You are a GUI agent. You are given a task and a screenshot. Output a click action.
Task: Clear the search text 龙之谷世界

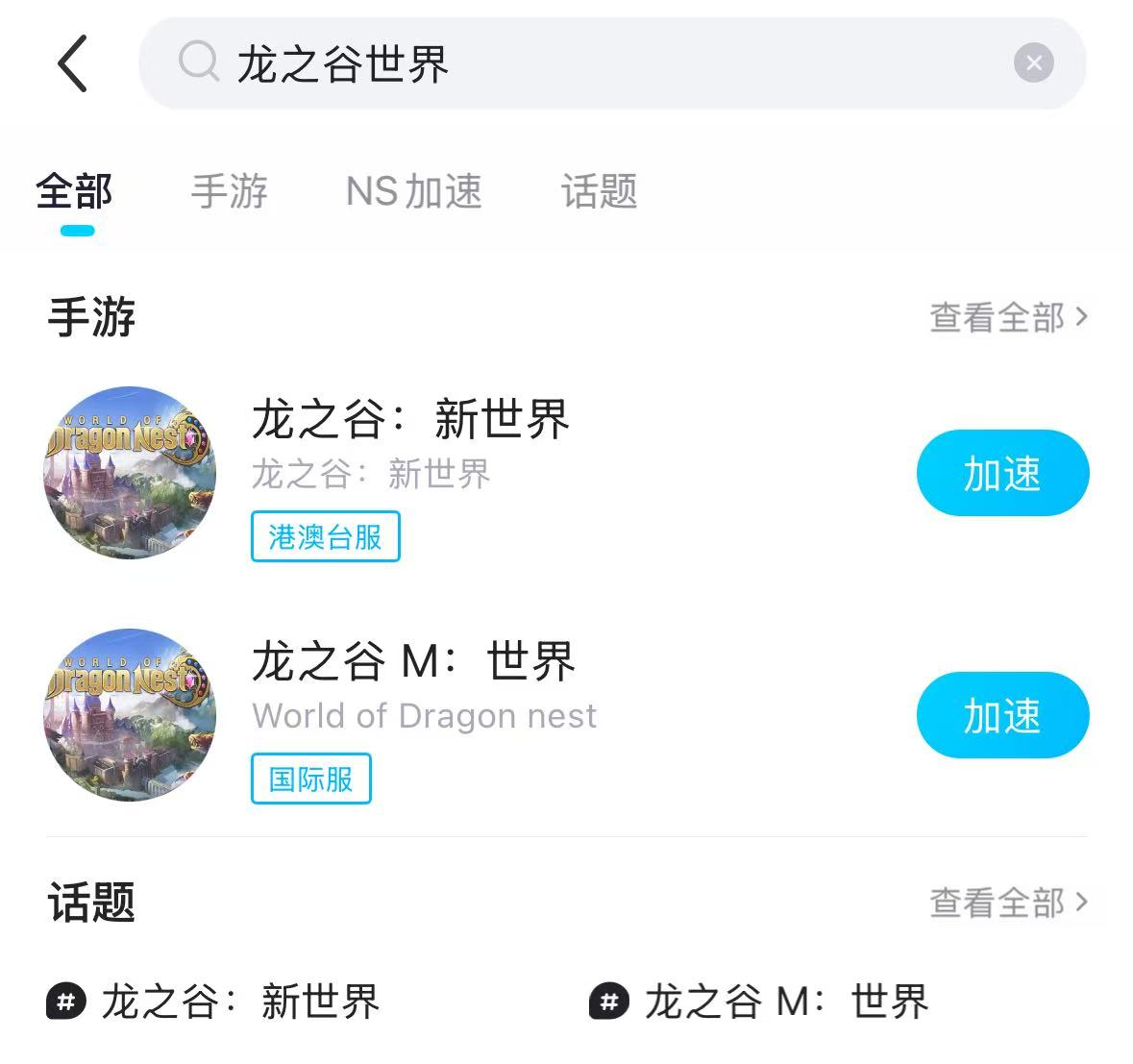click(x=1033, y=63)
